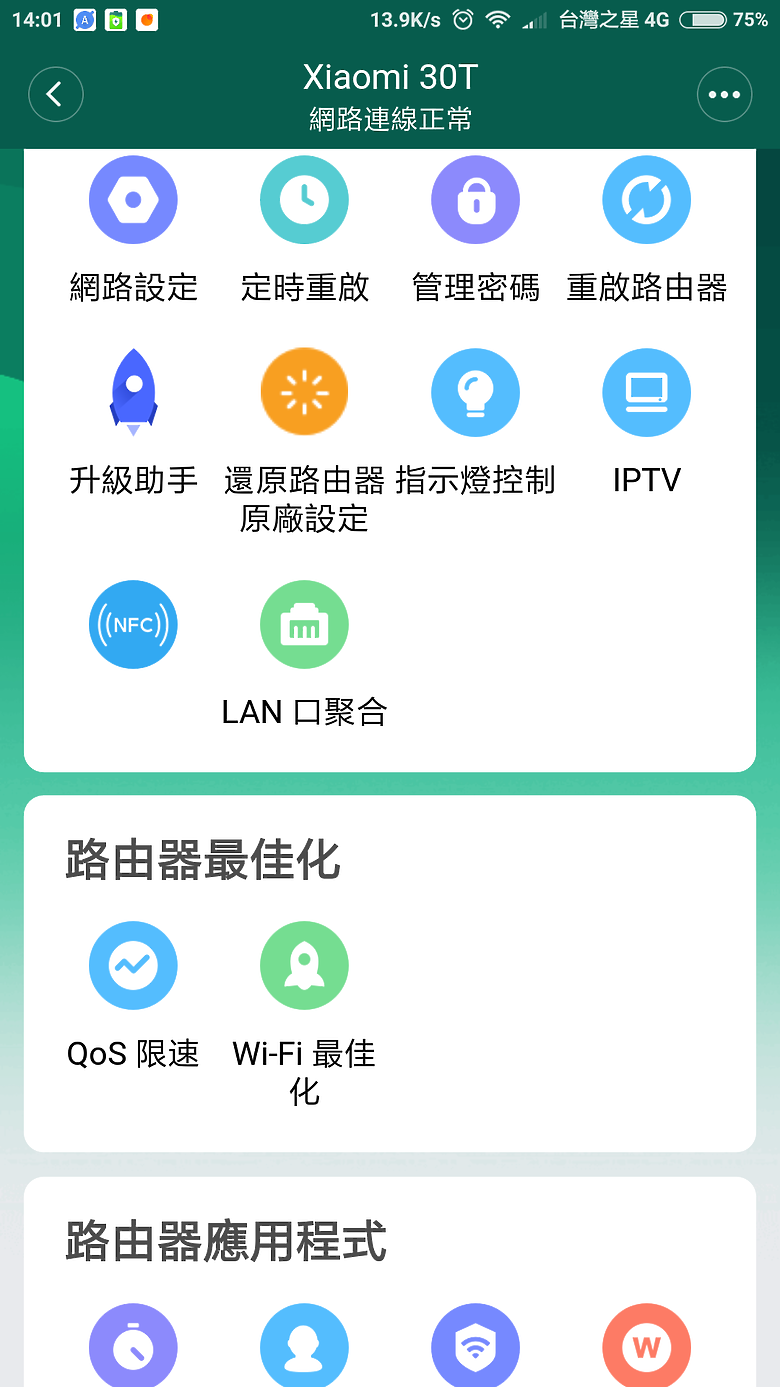Tap the NFC icon
Viewport: 780px width, 1387px height.
coord(133,625)
